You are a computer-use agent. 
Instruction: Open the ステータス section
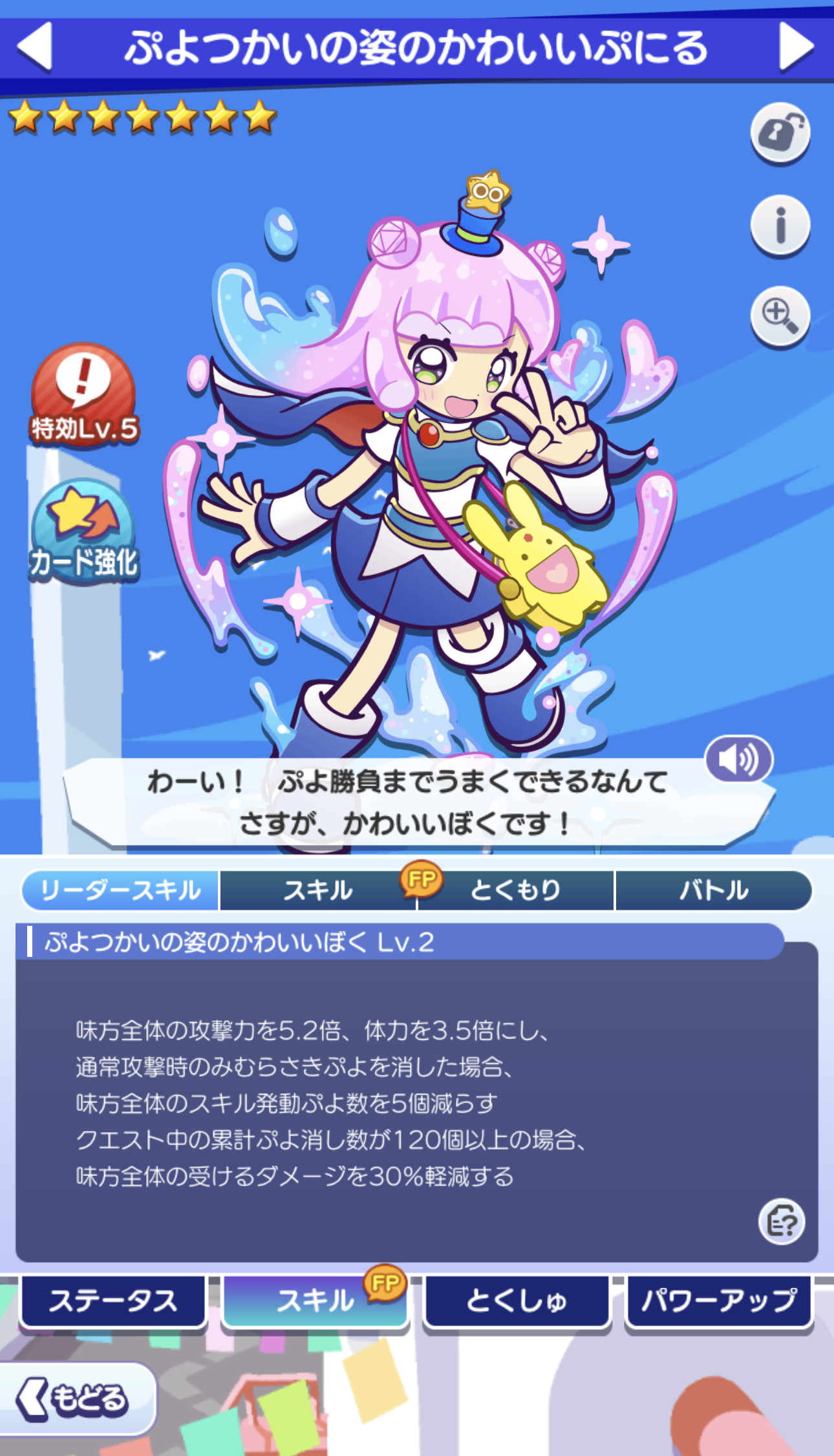pos(113,1301)
